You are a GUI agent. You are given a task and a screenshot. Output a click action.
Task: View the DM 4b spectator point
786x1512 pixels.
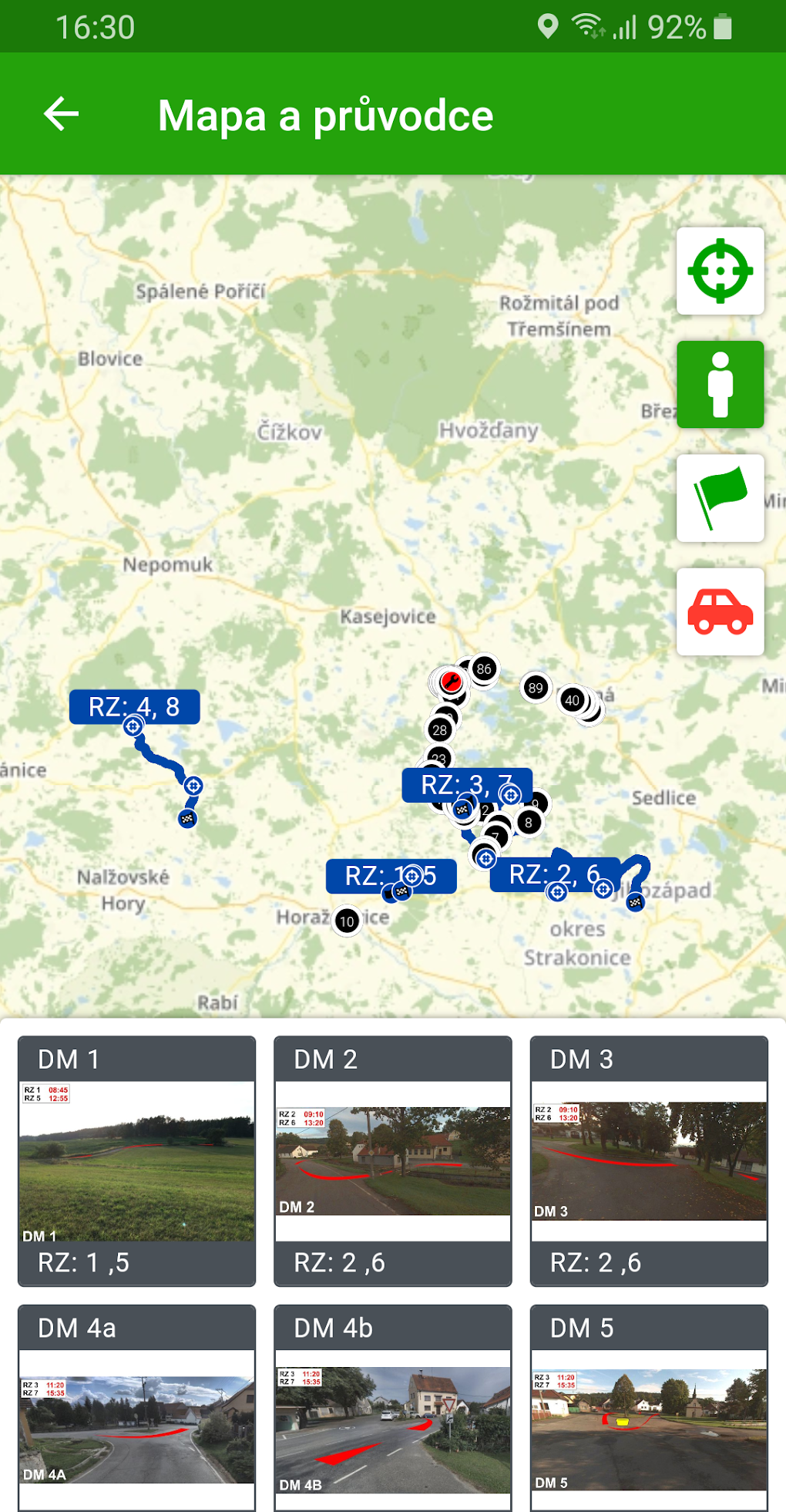[393, 1407]
